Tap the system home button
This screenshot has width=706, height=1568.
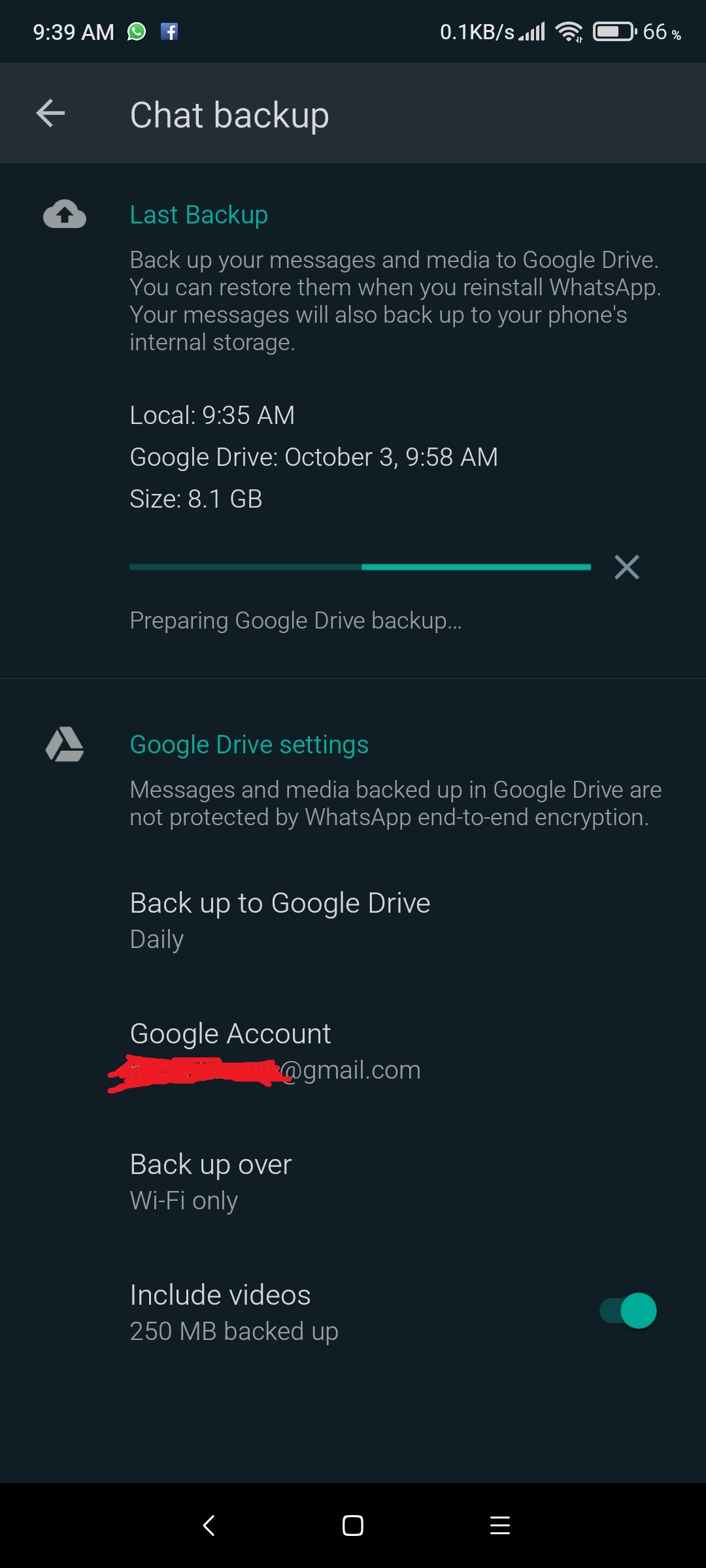pyautogui.click(x=352, y=1526)
